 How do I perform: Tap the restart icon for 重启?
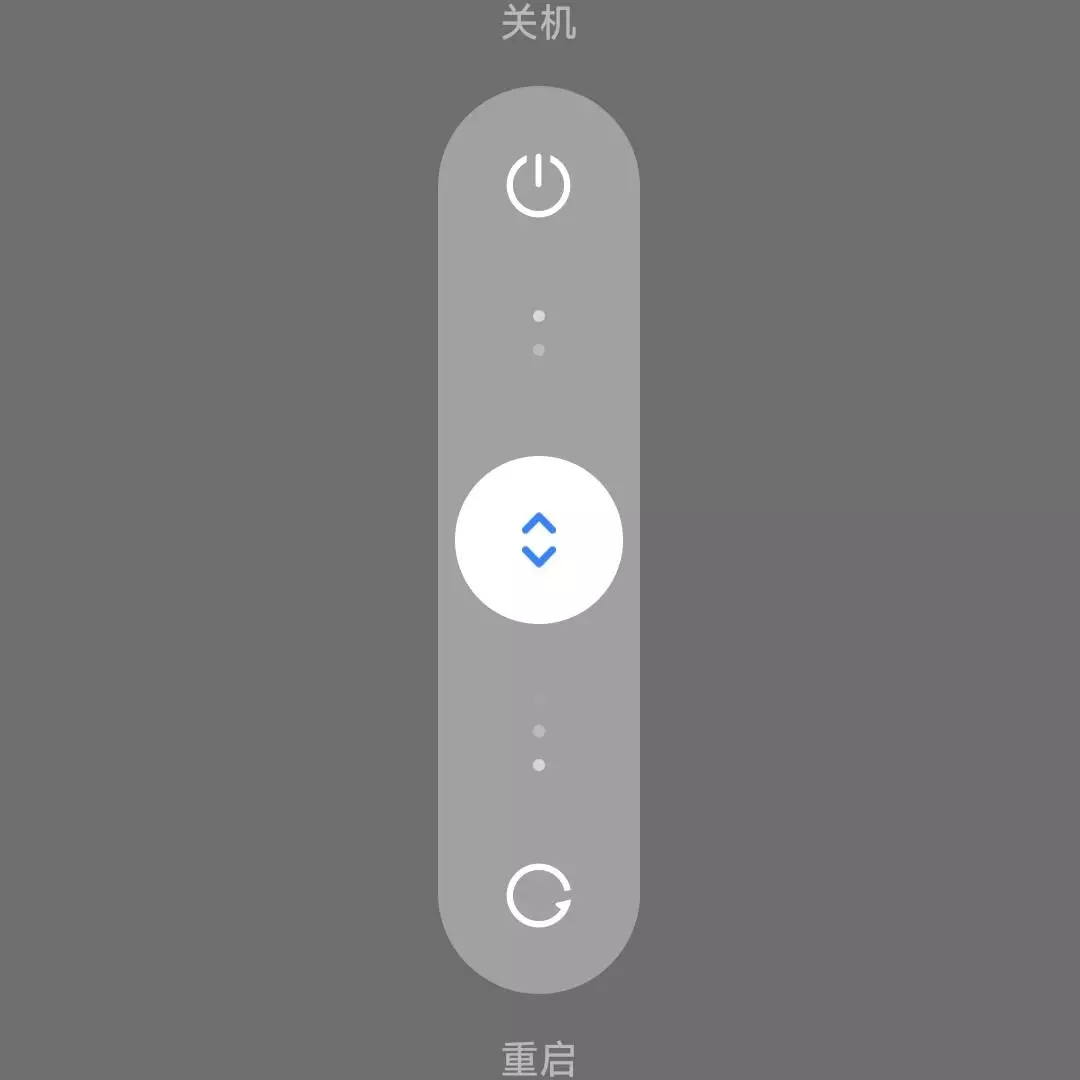pyautogui.click(x=539, y=895)
